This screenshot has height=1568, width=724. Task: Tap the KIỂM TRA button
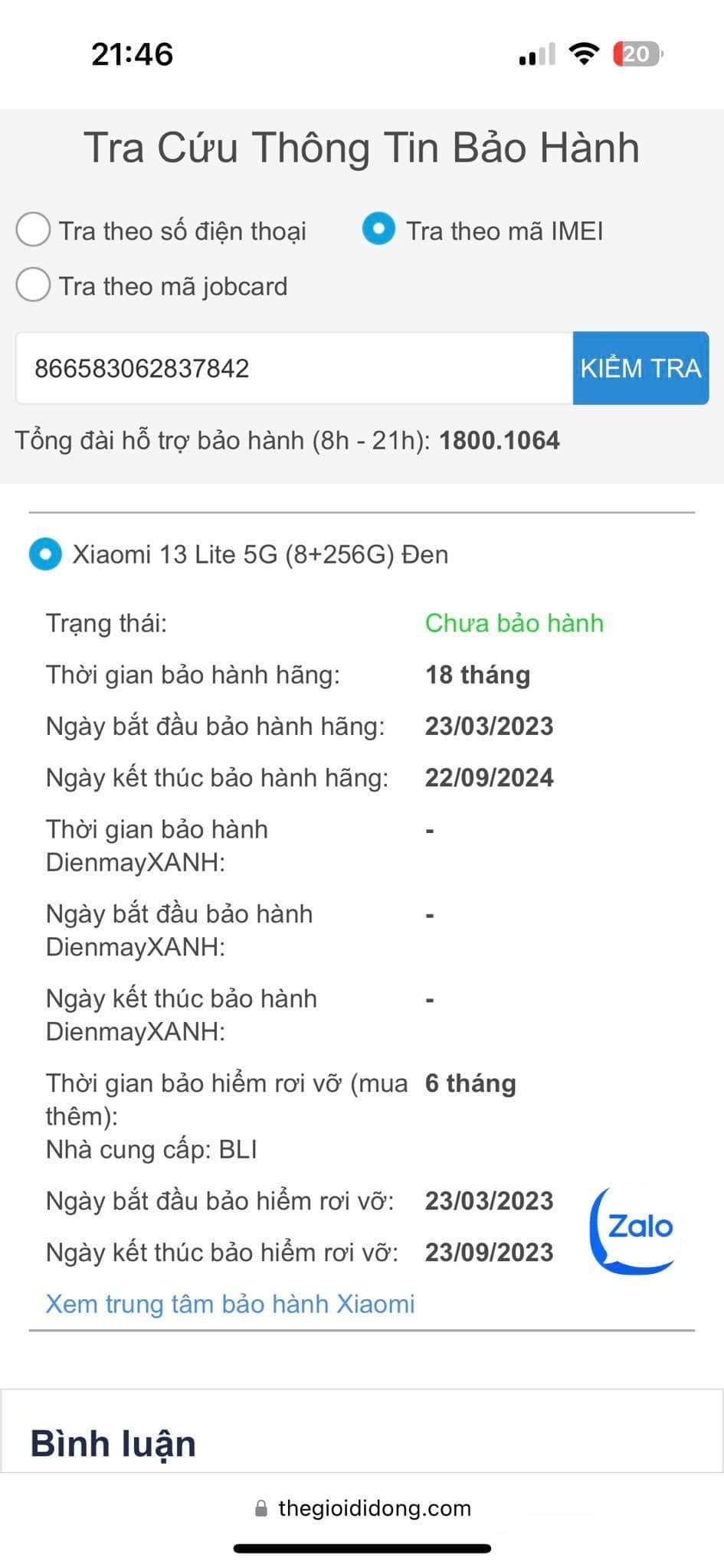[x=640, y=368]
